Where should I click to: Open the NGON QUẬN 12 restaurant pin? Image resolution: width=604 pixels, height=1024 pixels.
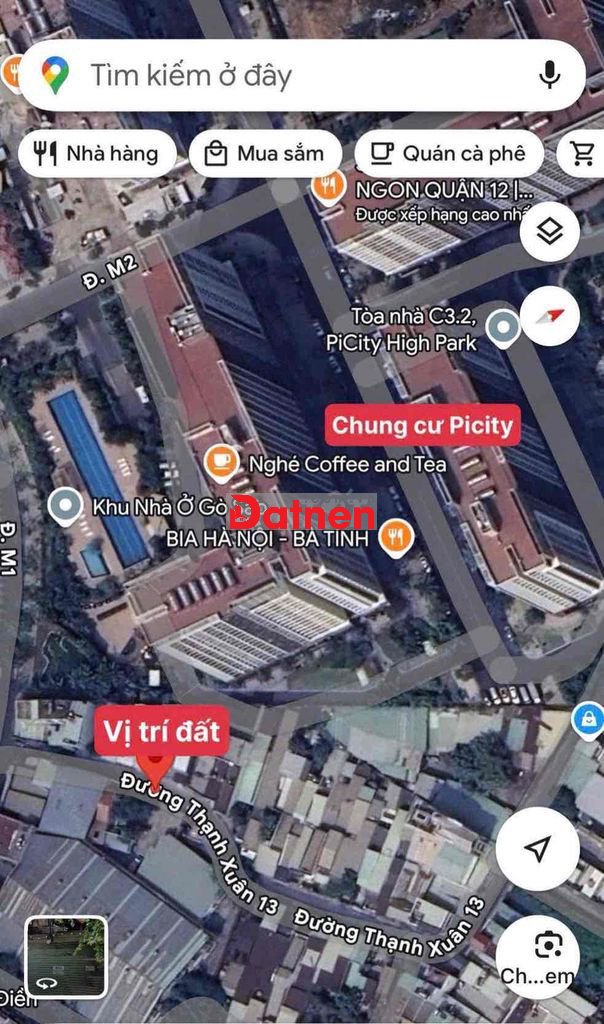329,186
